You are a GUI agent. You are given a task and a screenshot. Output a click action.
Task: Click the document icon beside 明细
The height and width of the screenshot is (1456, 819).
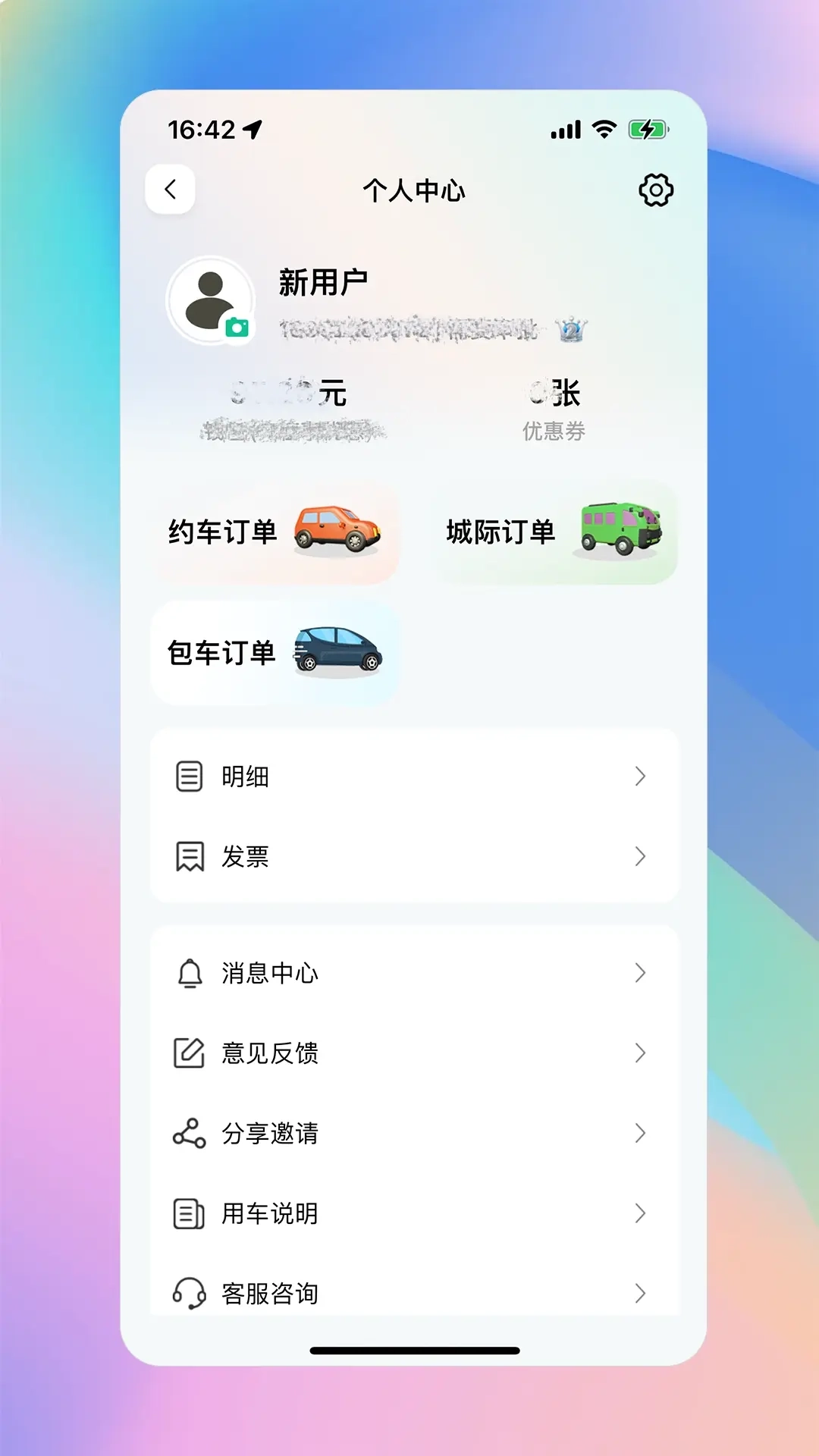click(x=188, y=776)
